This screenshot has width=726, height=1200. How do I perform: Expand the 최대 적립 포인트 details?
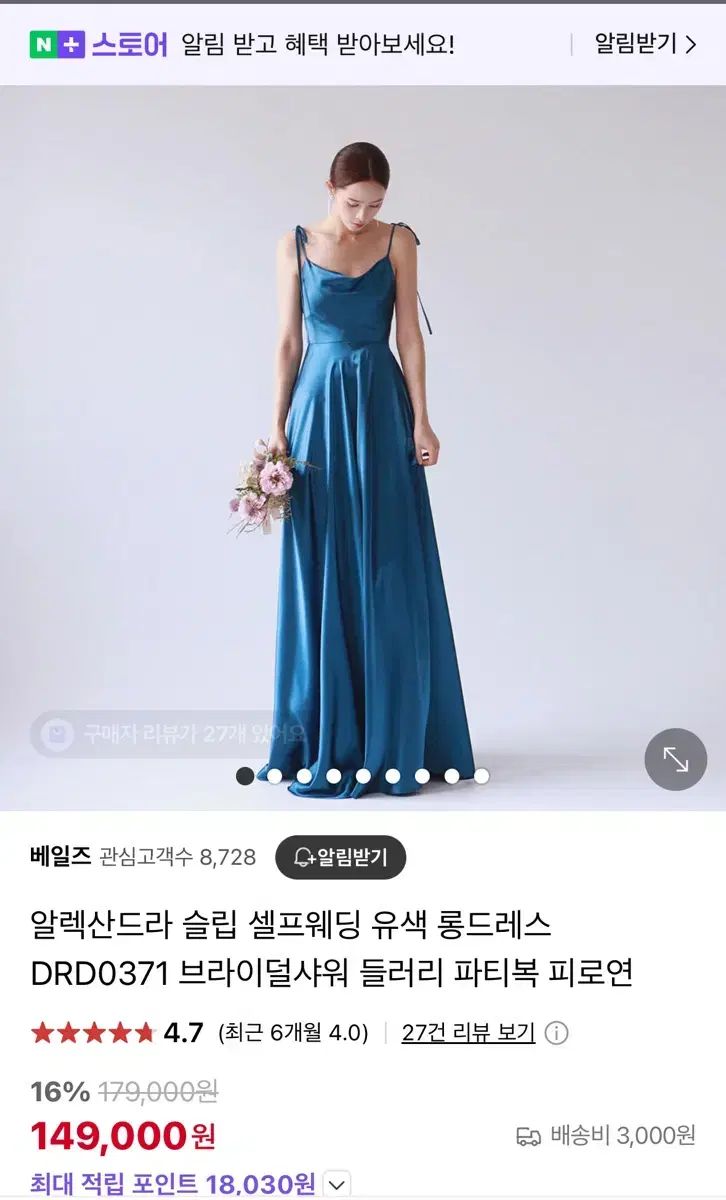[338, 1185]
